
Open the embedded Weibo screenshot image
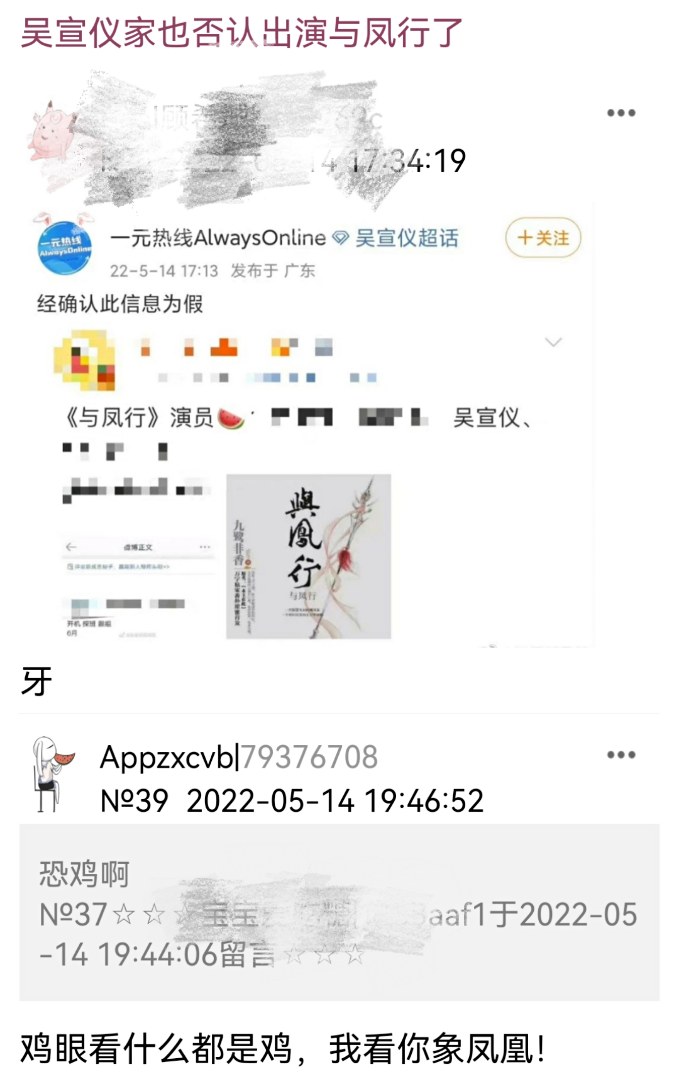click(310, 425)
